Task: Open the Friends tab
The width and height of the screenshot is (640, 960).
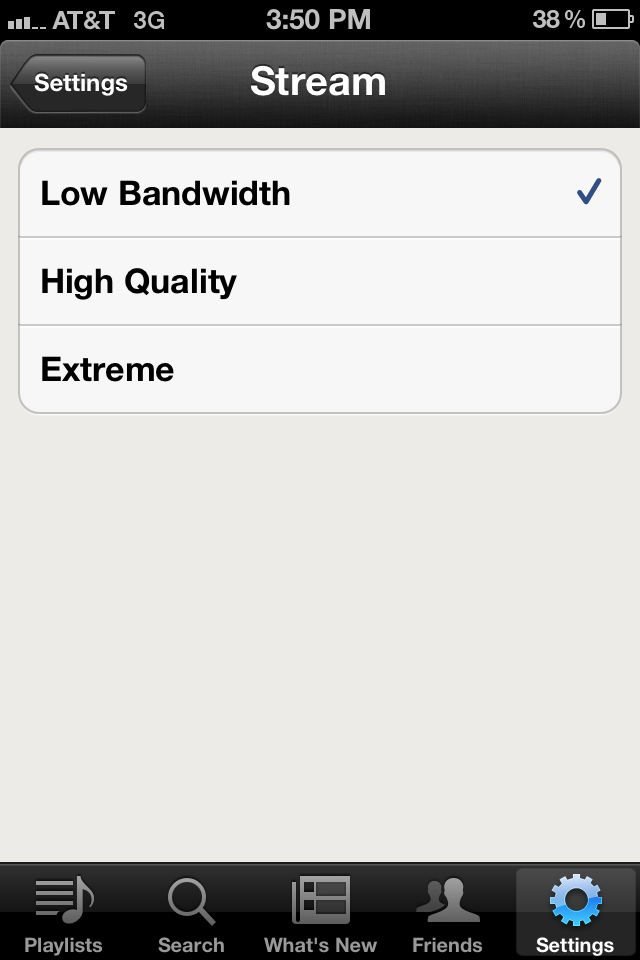Action: (x=447, y=914)
